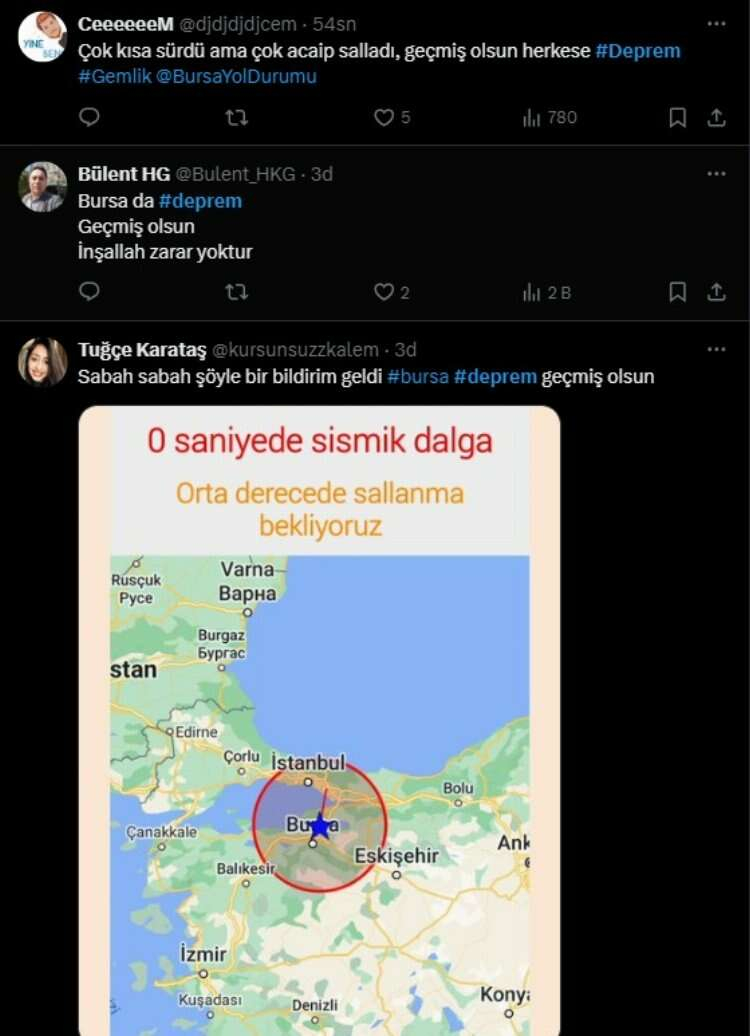Open overflow menu on Tuğçe Karataş's tweet

tap(716, 349)
